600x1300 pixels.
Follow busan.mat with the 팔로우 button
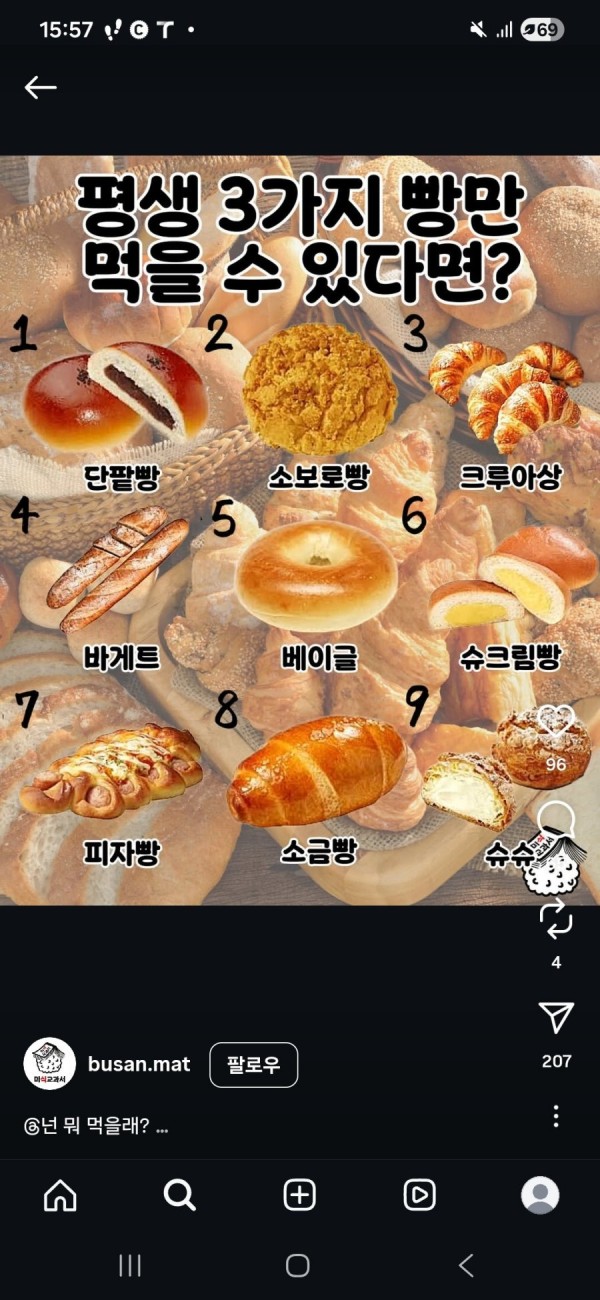pos(253,1064)
